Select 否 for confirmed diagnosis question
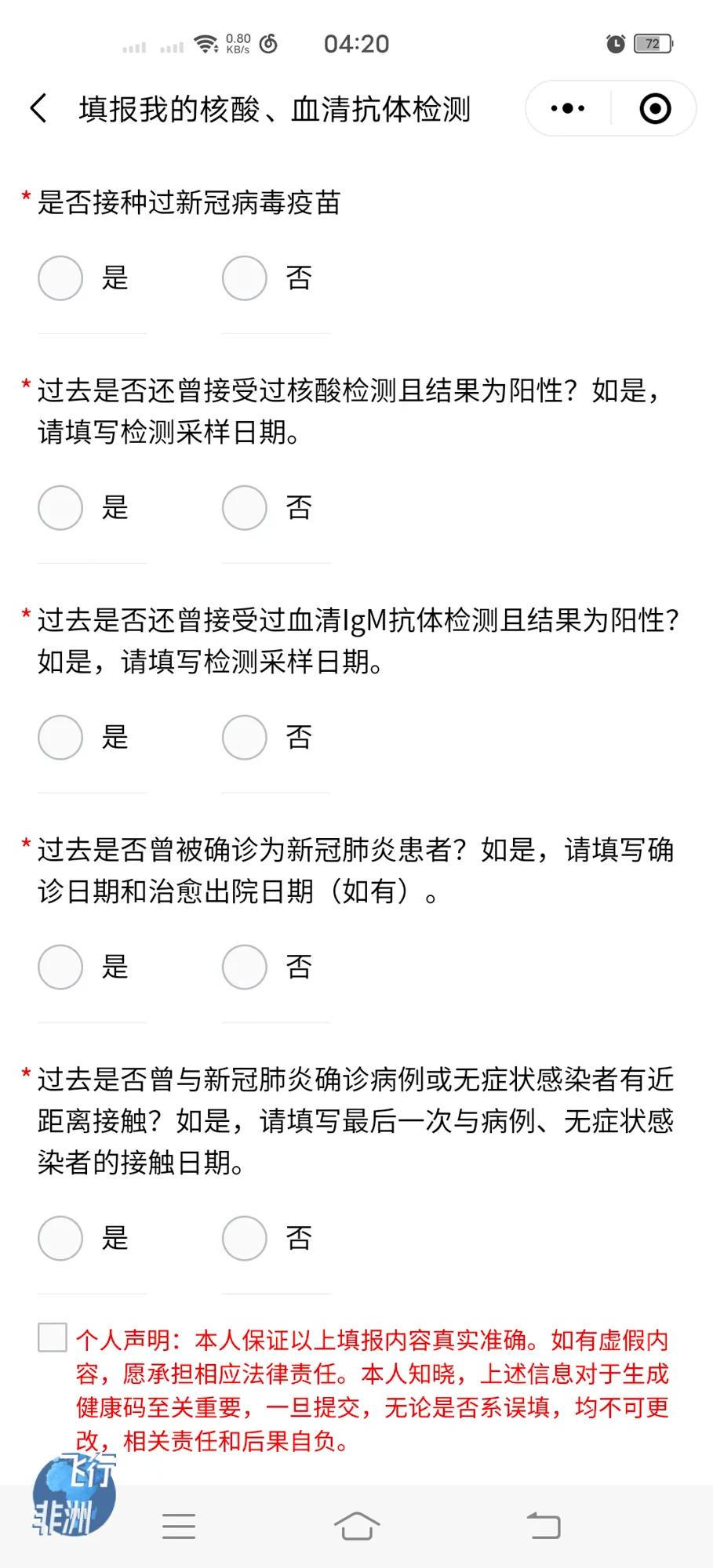The image size is (713, 1568). [243, 967]
